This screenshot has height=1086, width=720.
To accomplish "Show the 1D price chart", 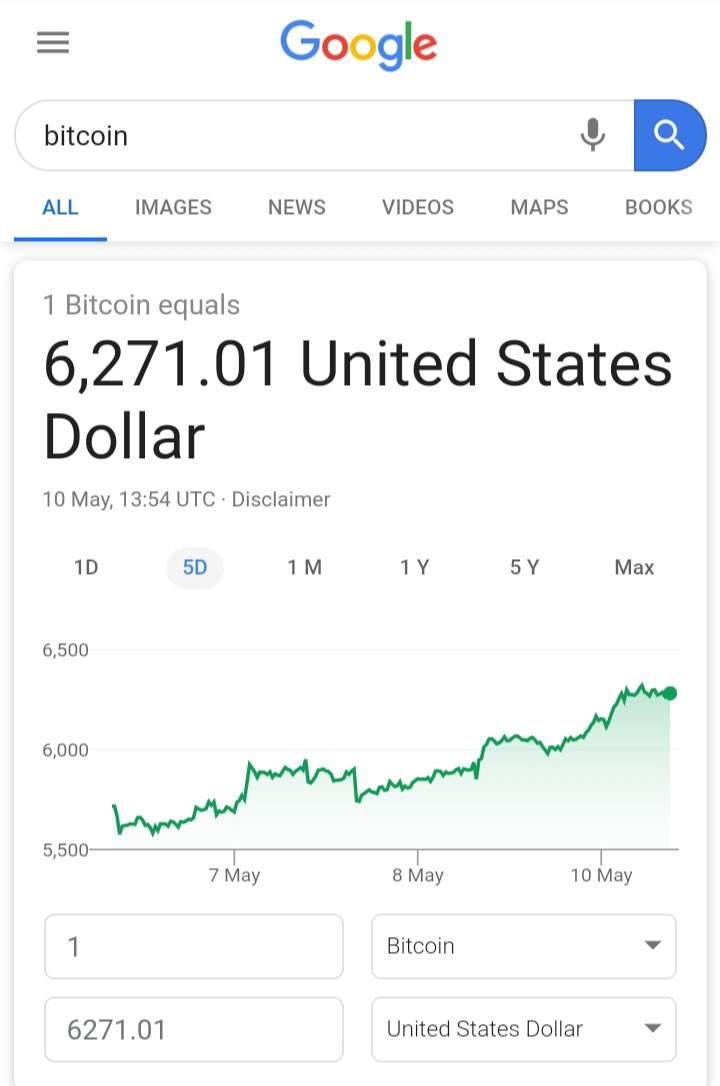I will click(86, 568).
